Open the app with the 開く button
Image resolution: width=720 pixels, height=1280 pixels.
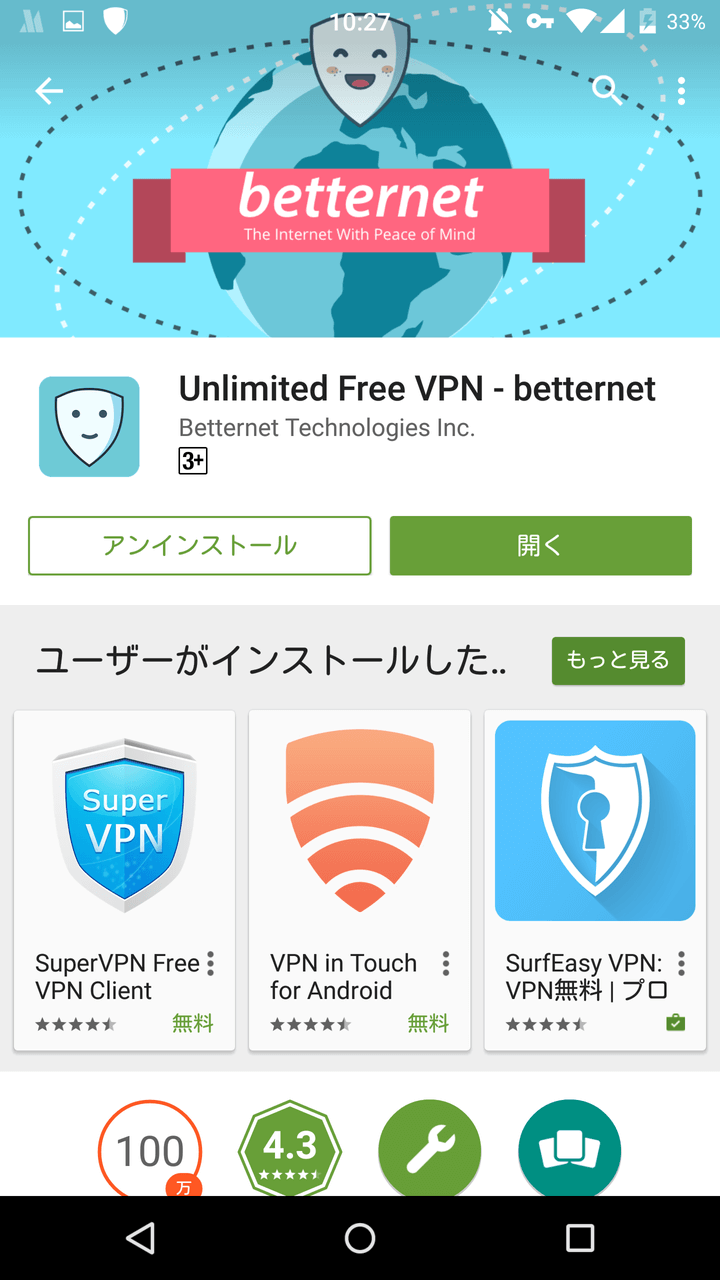point(540,546)
